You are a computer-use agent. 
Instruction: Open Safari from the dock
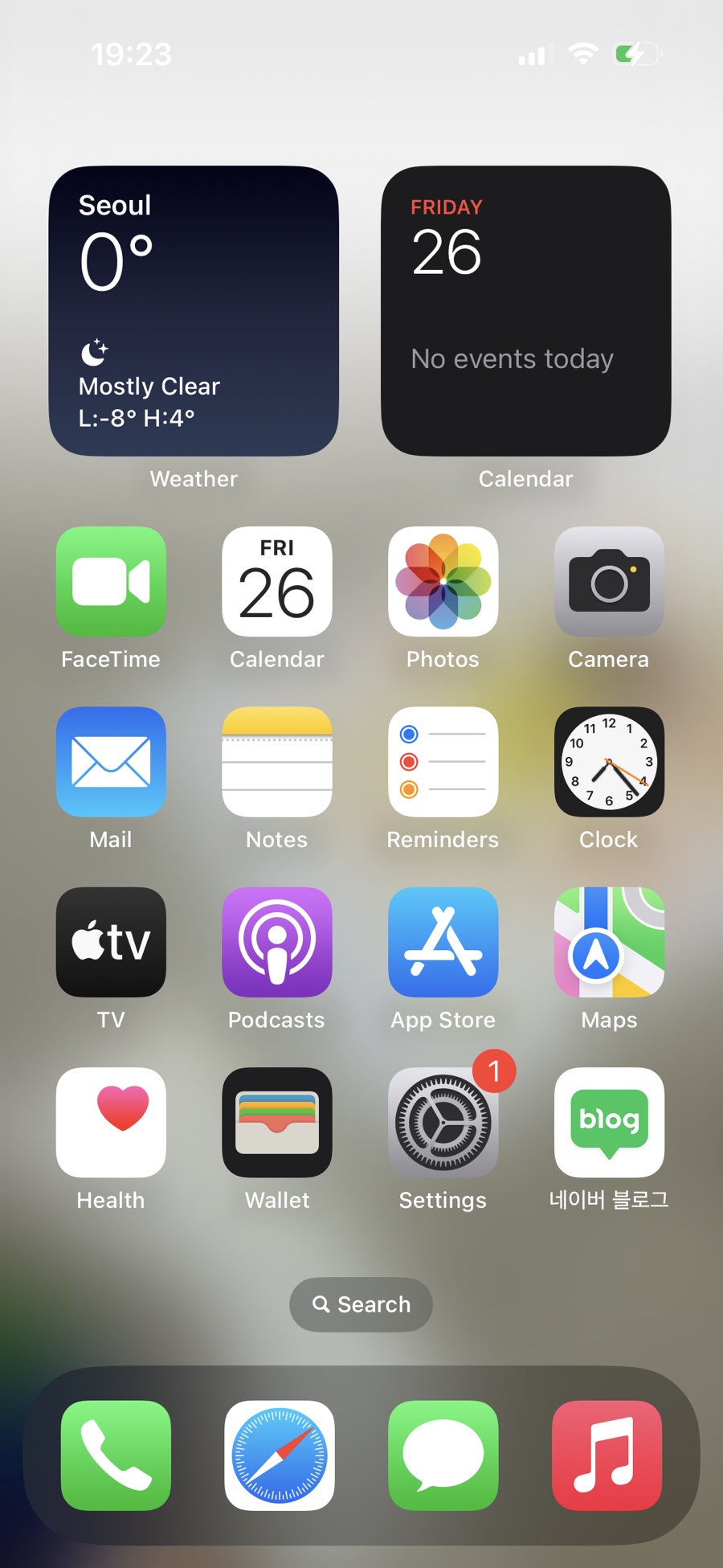[x=280, y=1455]
